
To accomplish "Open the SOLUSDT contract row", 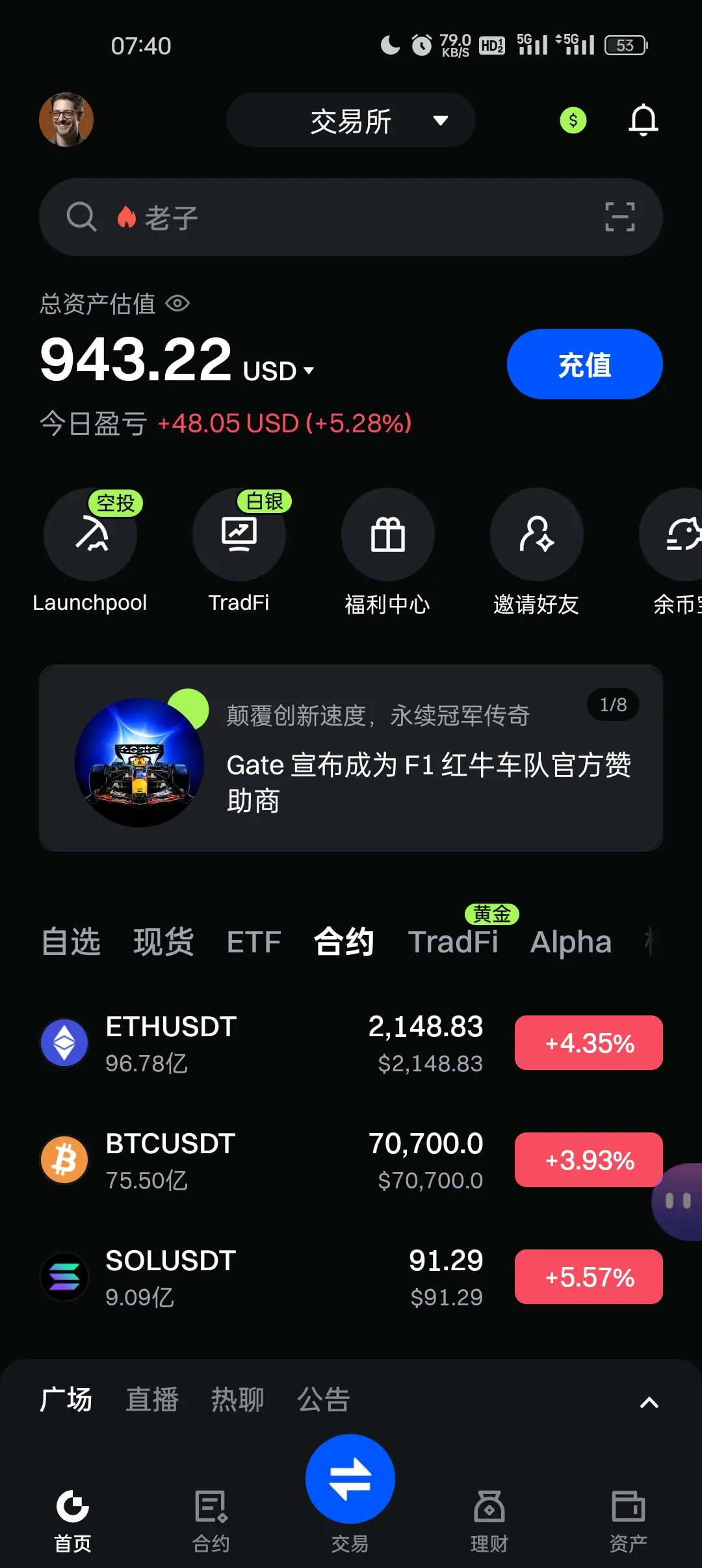I will (260, 1277).
